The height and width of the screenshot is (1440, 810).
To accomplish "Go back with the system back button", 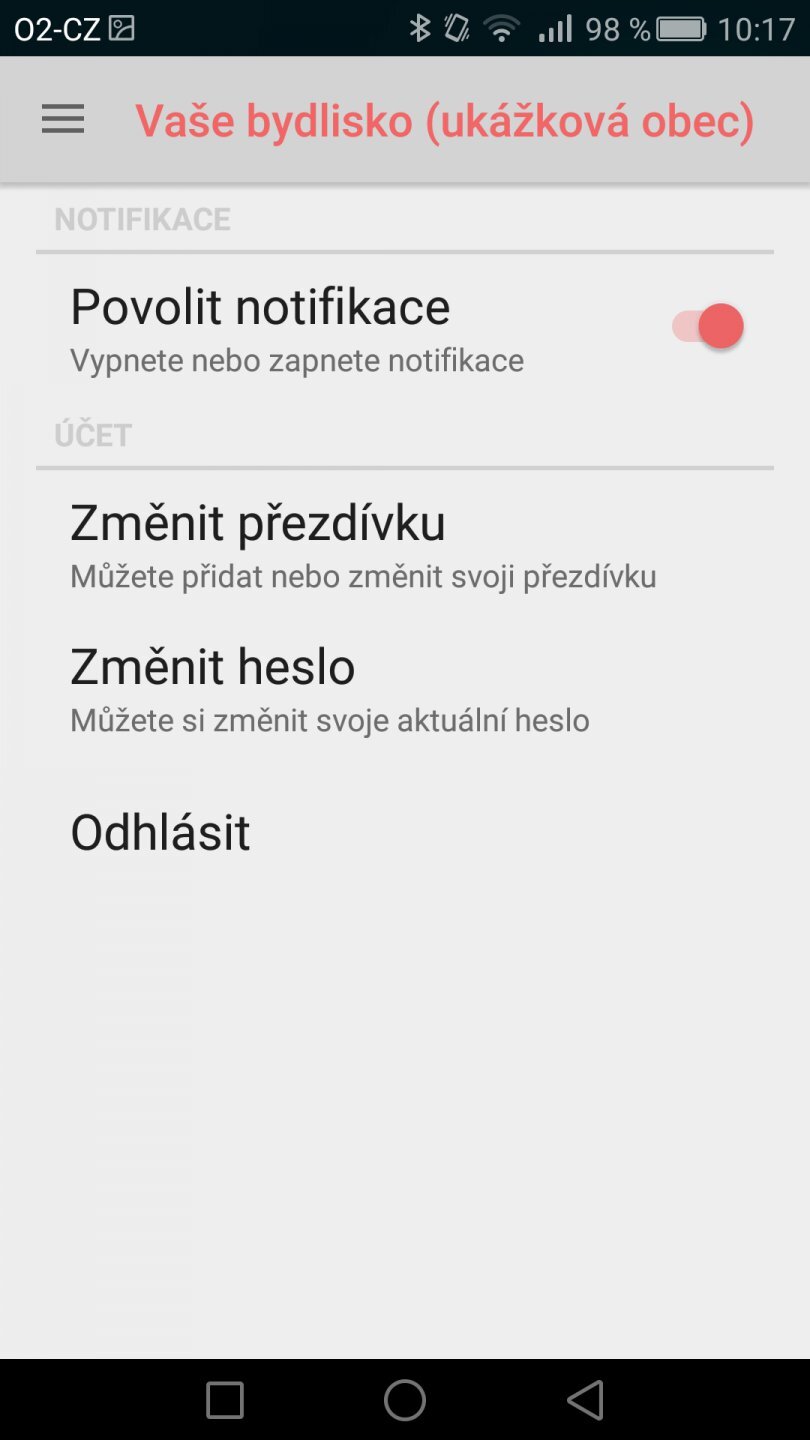I will pyautogui.click(x=585, y=1400).
